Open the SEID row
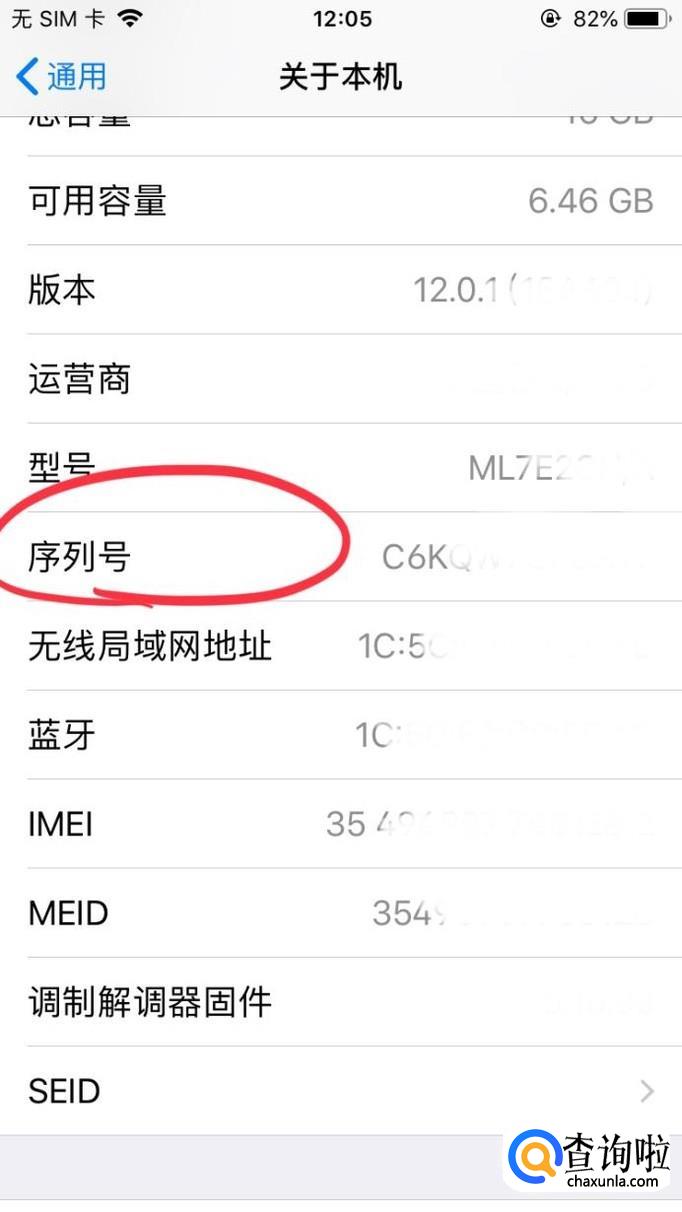 point(340,1090)
